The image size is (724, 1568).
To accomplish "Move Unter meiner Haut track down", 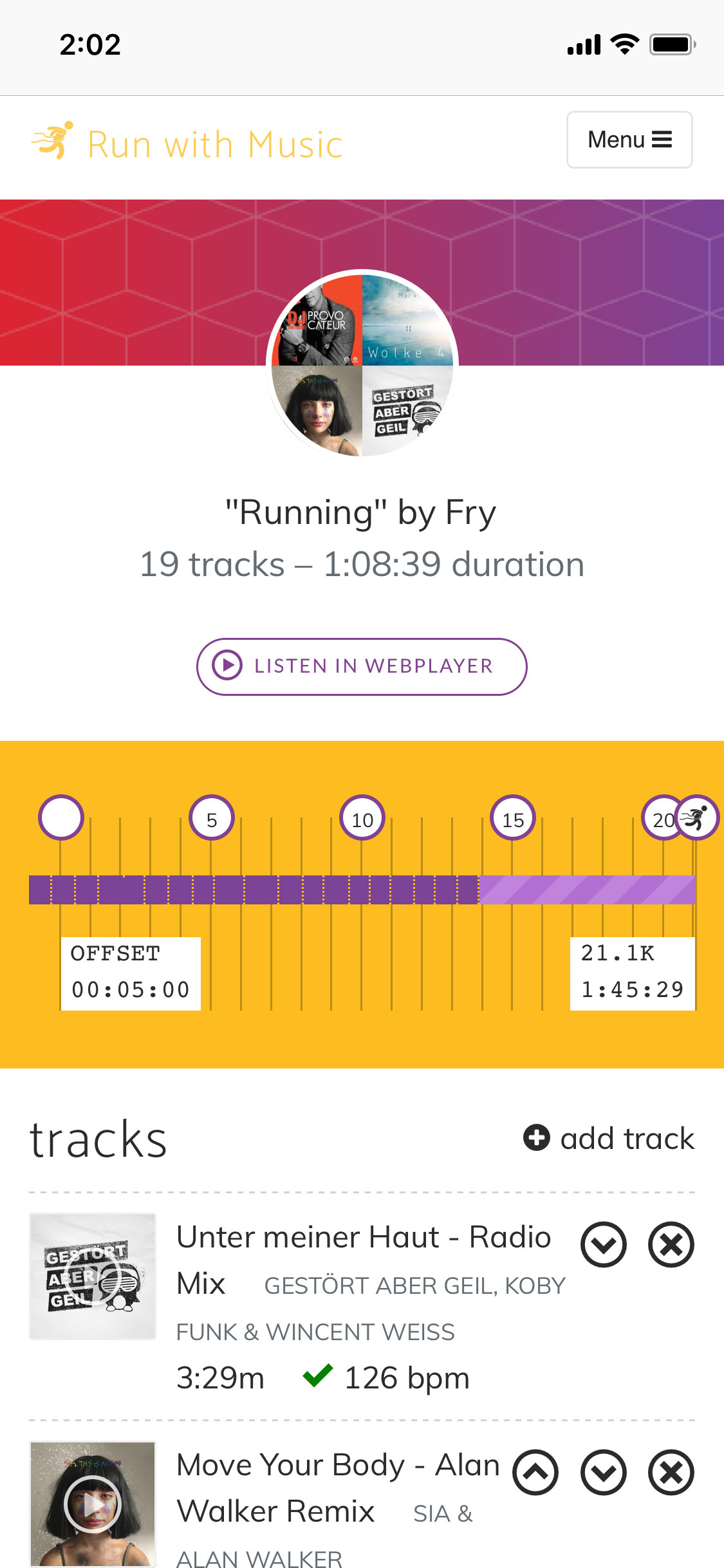I will [604, 1244].
